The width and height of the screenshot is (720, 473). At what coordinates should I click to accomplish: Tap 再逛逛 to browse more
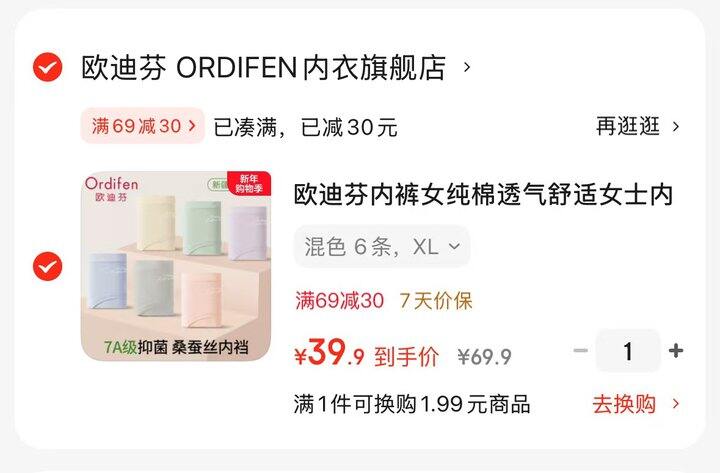coord(637,126)
